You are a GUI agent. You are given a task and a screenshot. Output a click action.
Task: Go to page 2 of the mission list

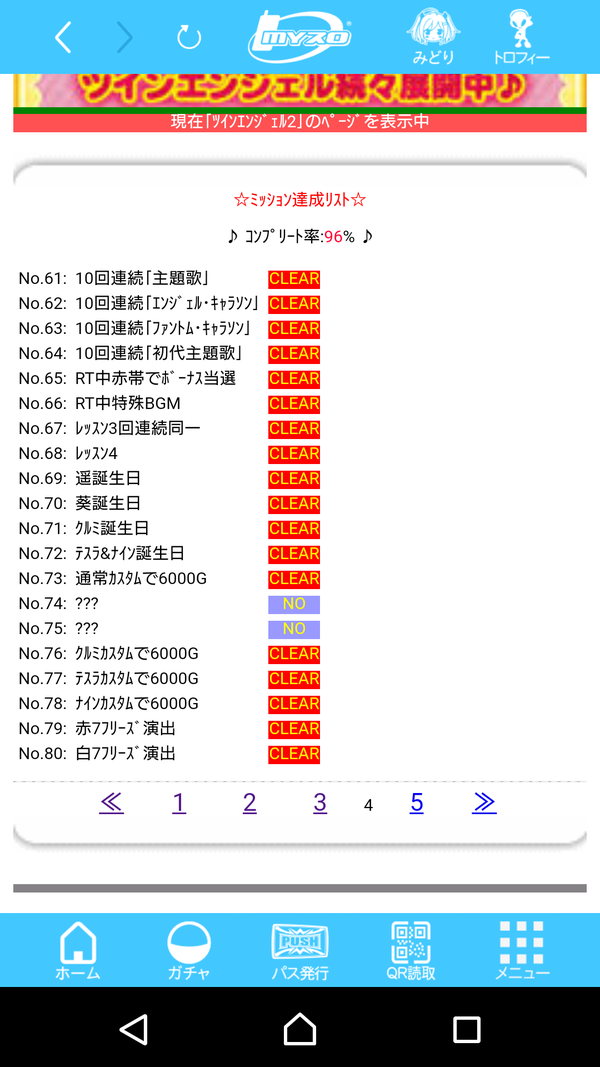coord(250,803)
